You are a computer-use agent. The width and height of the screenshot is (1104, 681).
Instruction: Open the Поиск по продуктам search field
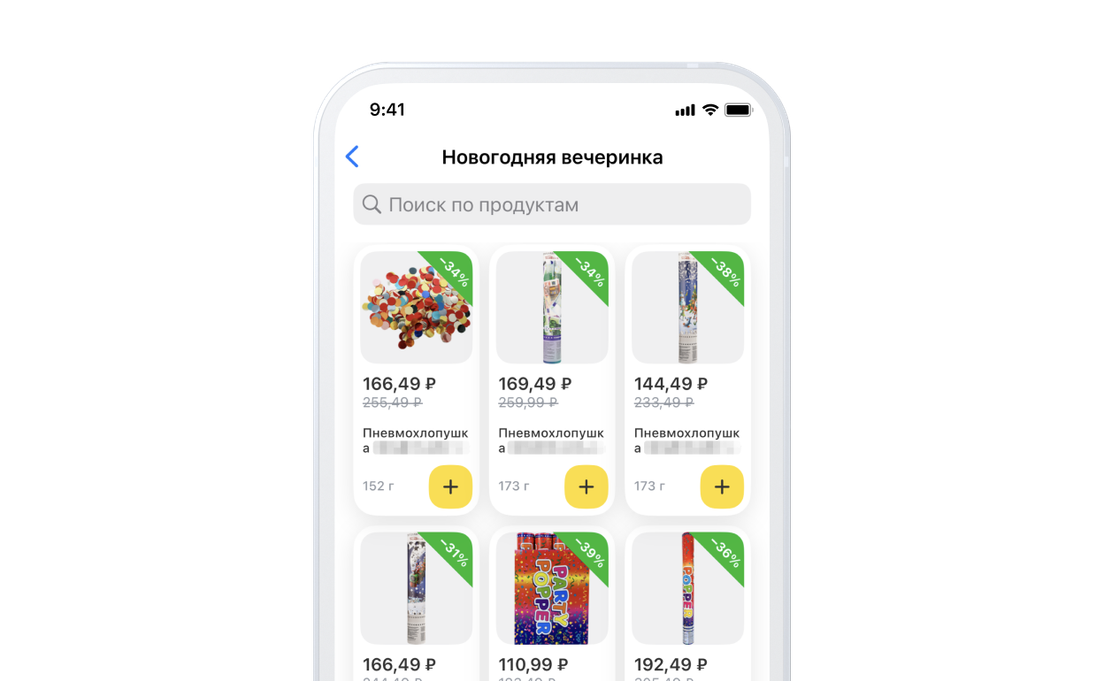click(552, 204)
